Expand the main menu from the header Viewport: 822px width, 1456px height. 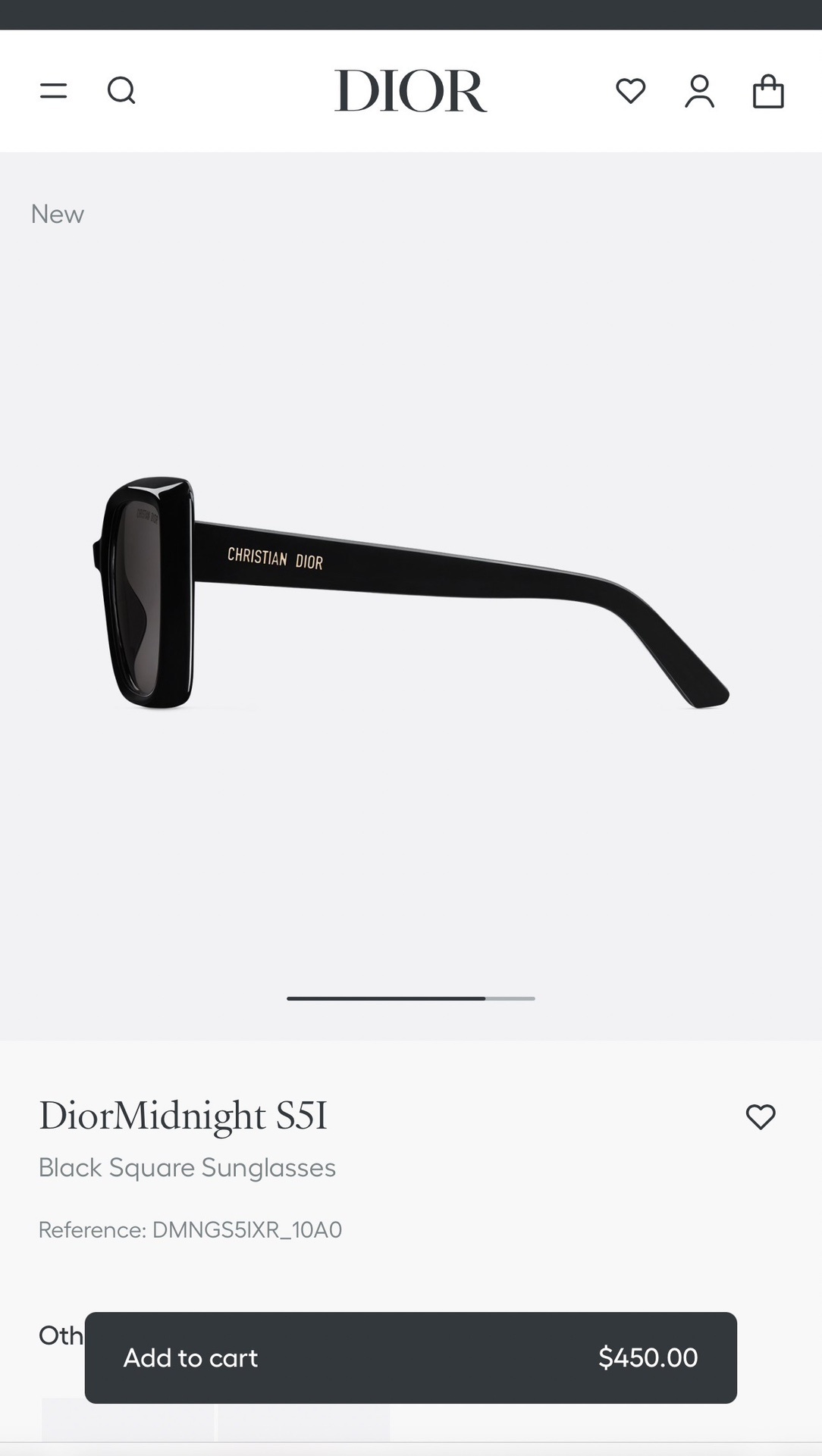[53, 91]
